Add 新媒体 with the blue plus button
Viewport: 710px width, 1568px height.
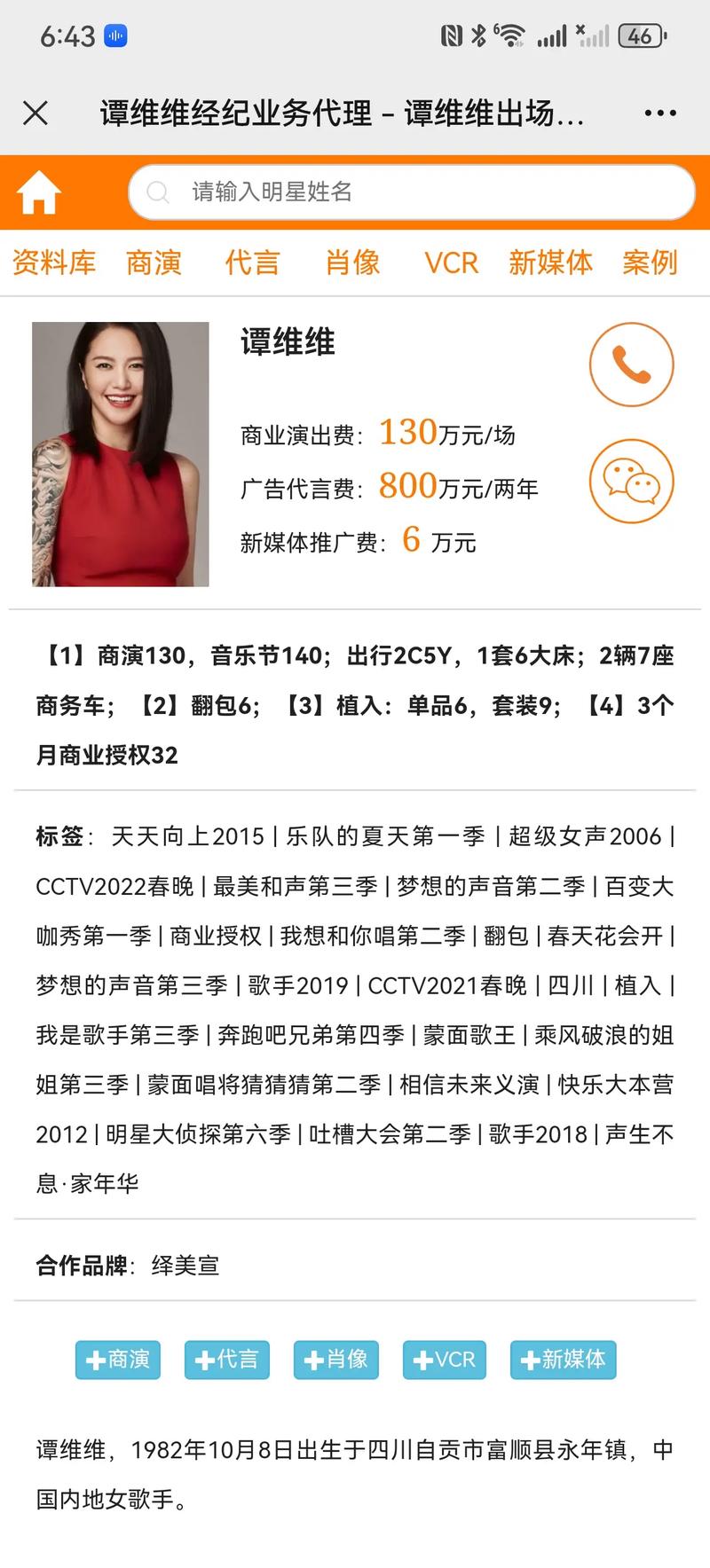pyautogui.click(x=564, y=1360)
